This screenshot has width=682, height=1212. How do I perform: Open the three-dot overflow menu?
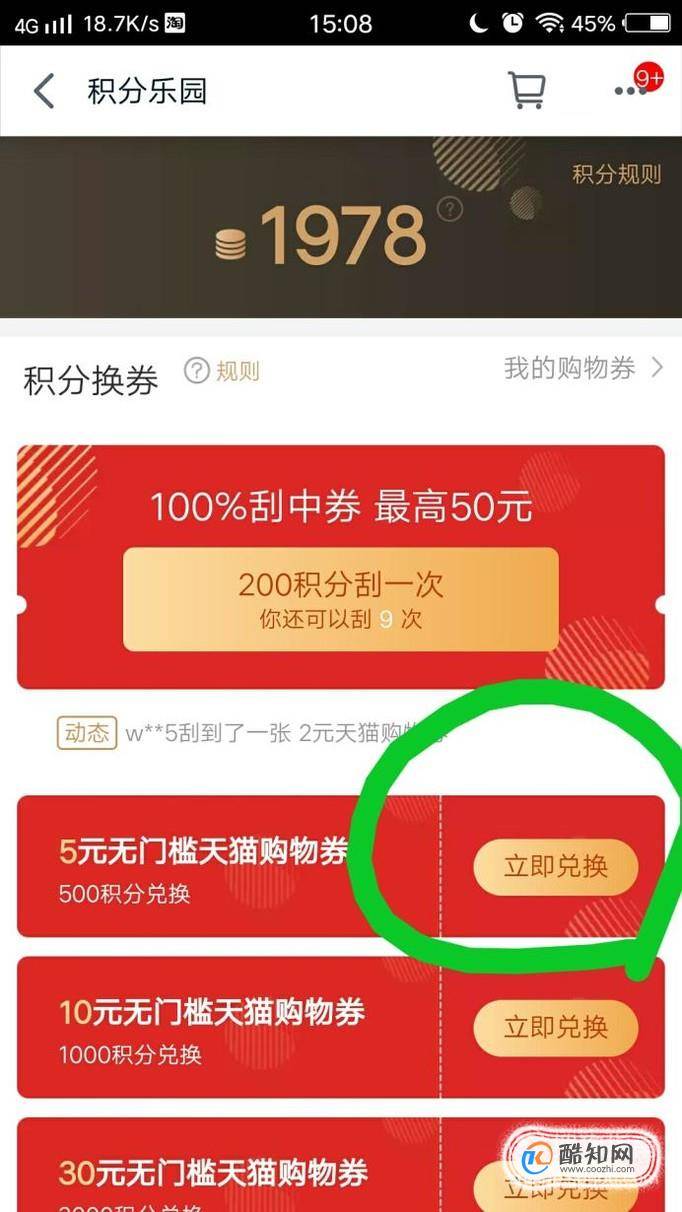click(630, 91)
